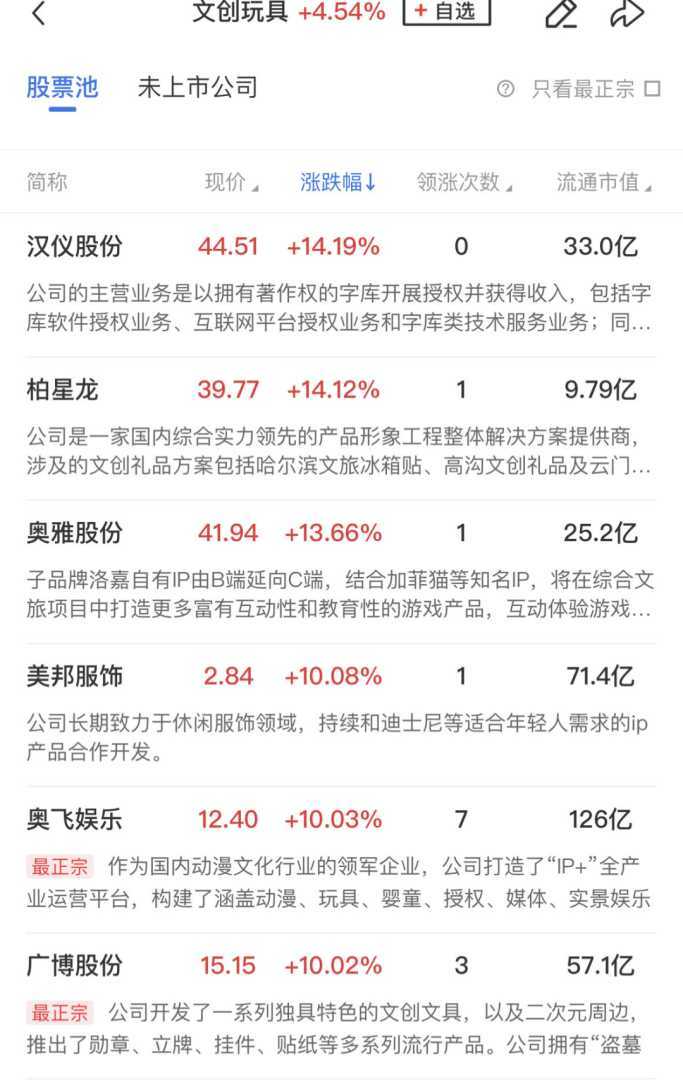
Task: Go back using the top-left arrow
Action: click(38, 14)
